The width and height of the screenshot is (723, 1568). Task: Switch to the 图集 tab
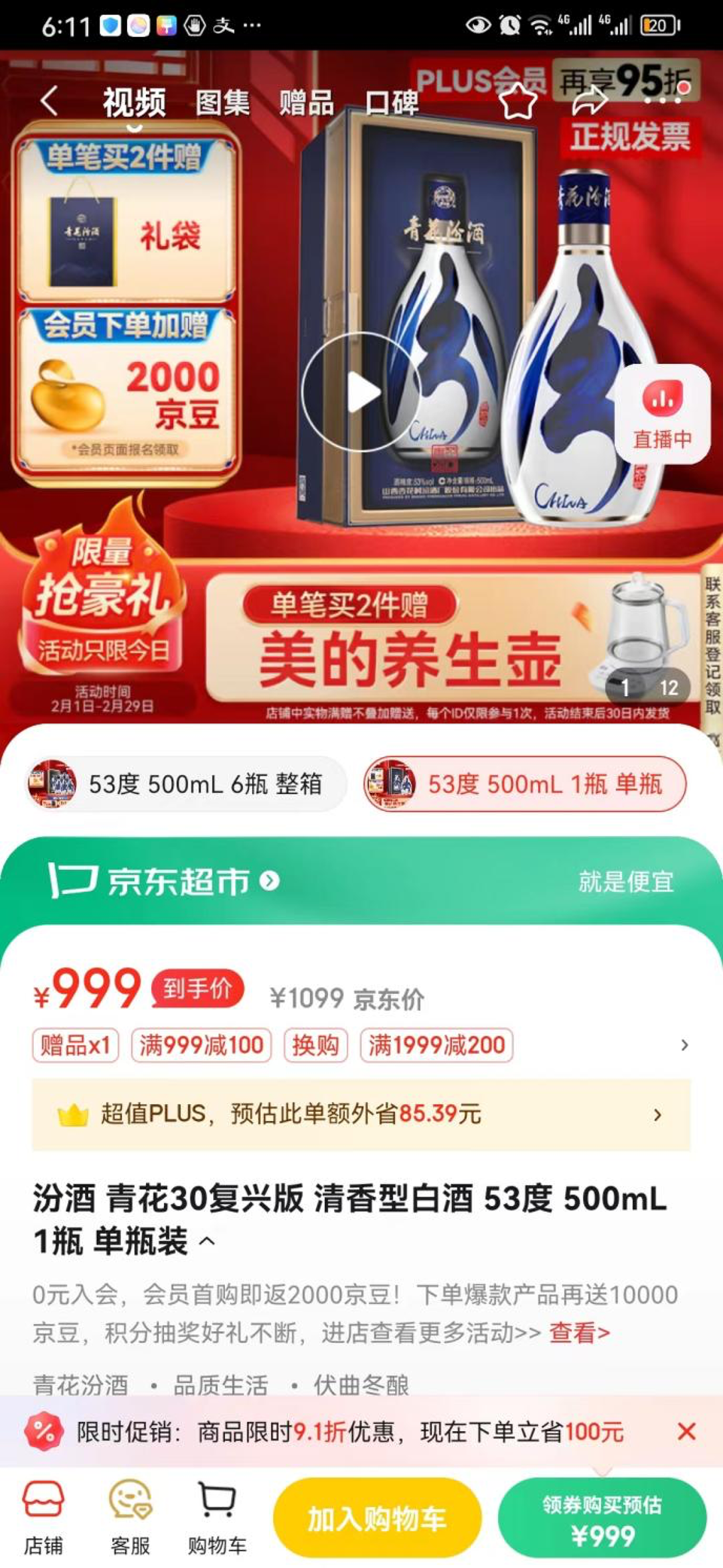tap(222, 103)
